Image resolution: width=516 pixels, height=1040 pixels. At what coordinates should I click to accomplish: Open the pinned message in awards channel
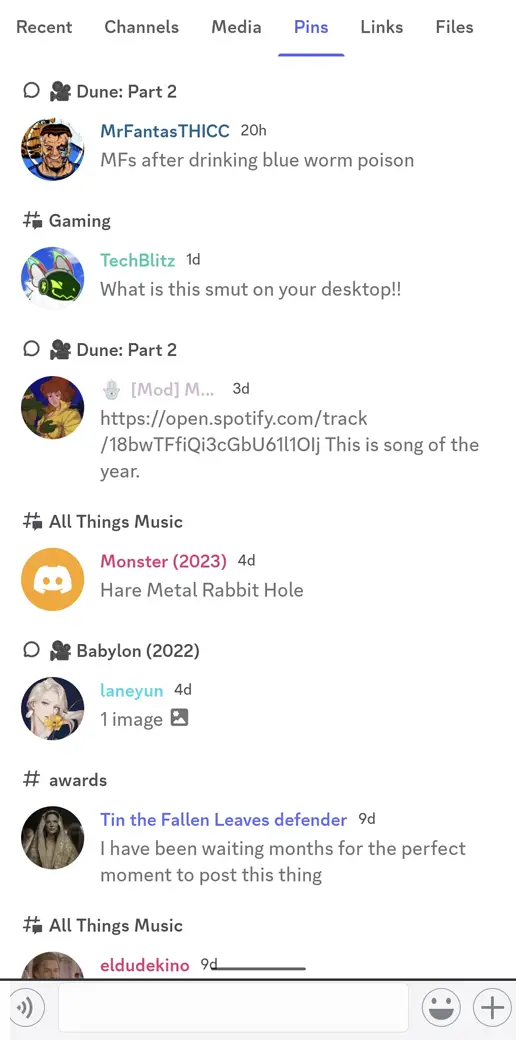[283, 861]
